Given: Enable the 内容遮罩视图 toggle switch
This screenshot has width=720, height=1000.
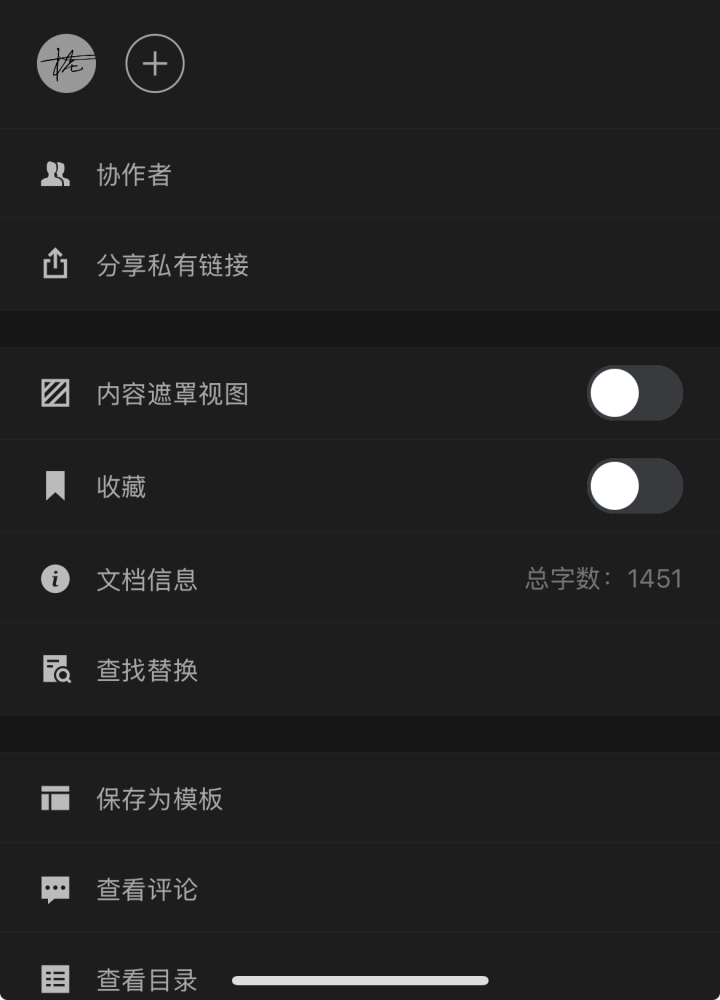Looking at the screenshot, I should click(x=635, y=393).
